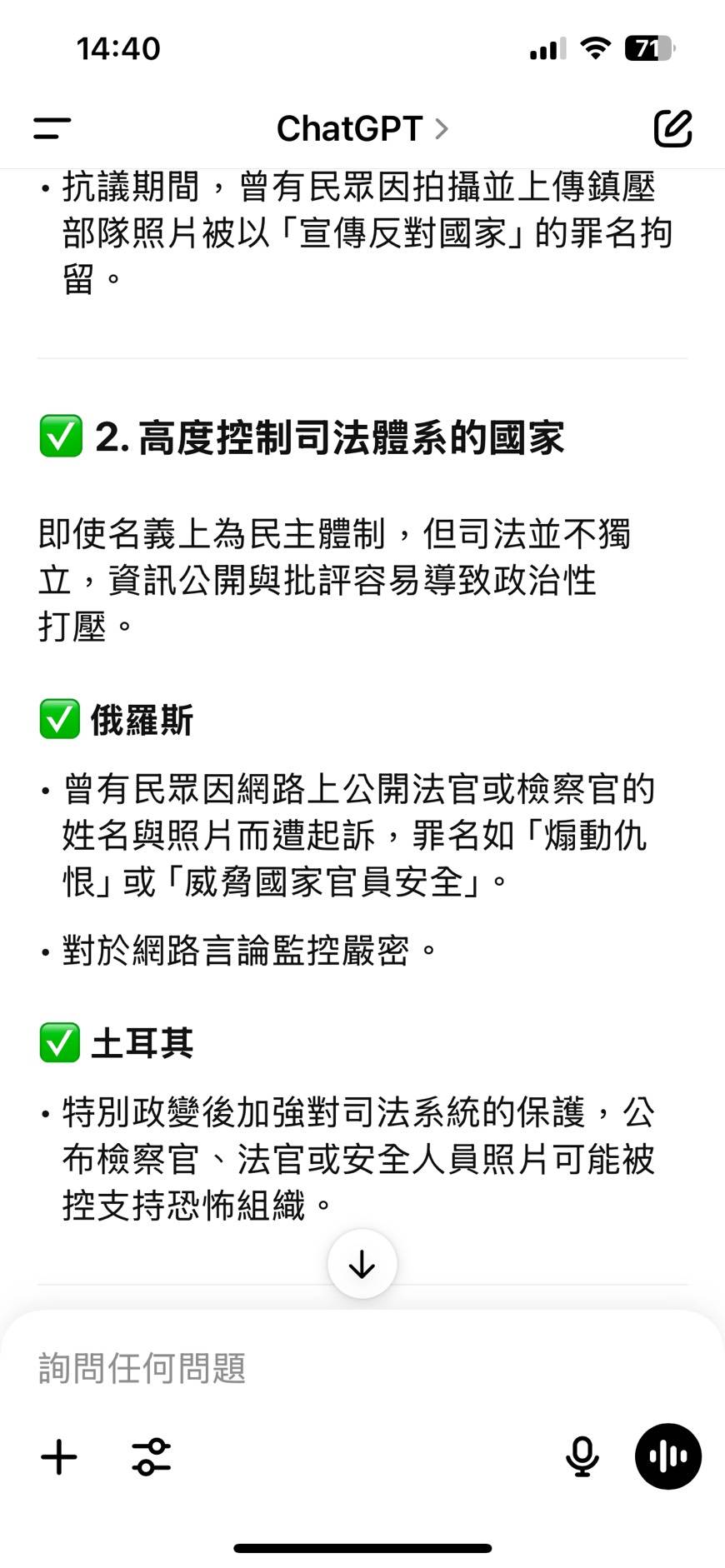Image resolution: width=725 pixels, height=1568 pixels.
Task: Start a new chat
Action: 672,128
